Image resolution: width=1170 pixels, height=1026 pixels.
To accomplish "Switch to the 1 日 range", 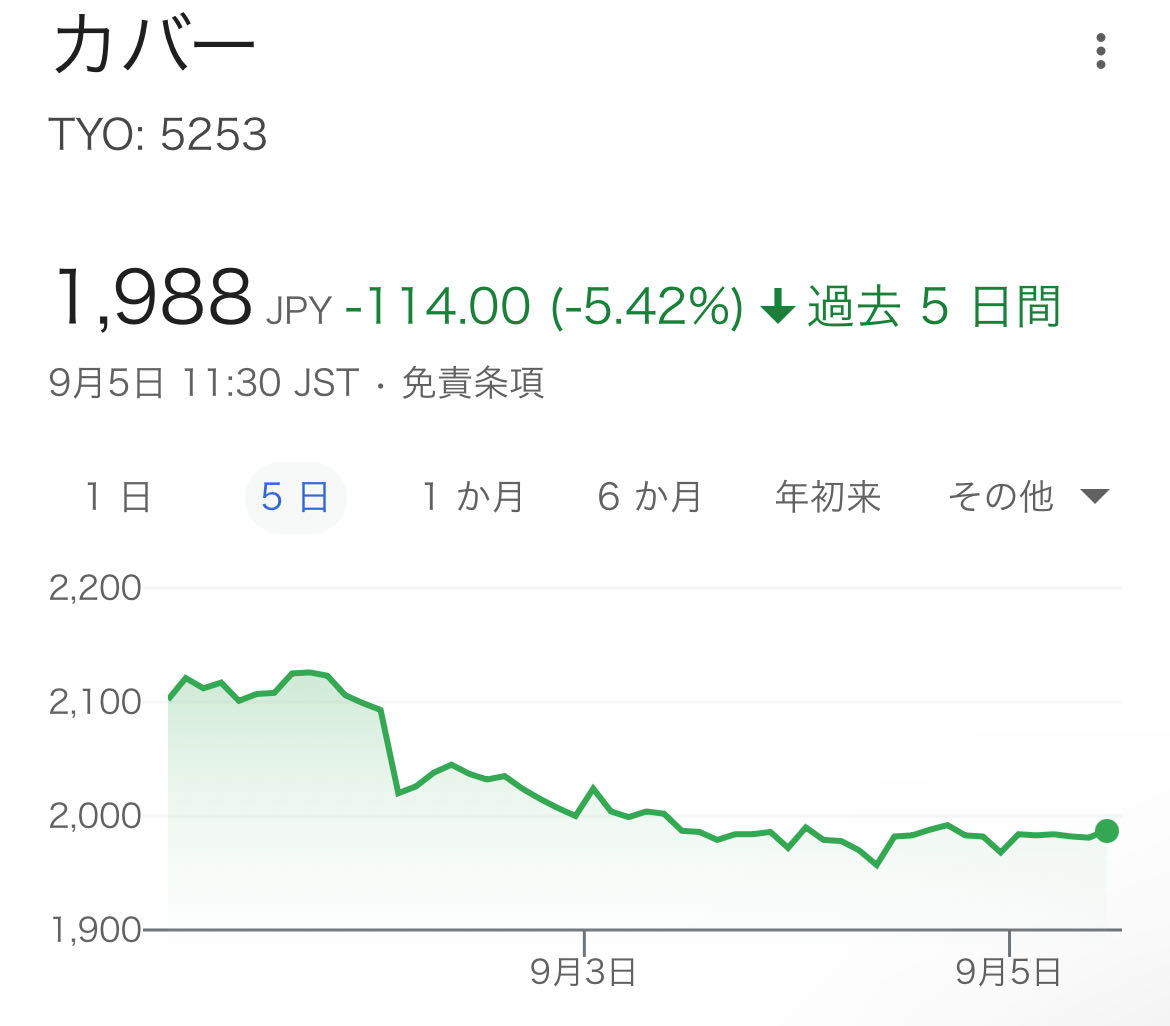I will coord(119,497).
